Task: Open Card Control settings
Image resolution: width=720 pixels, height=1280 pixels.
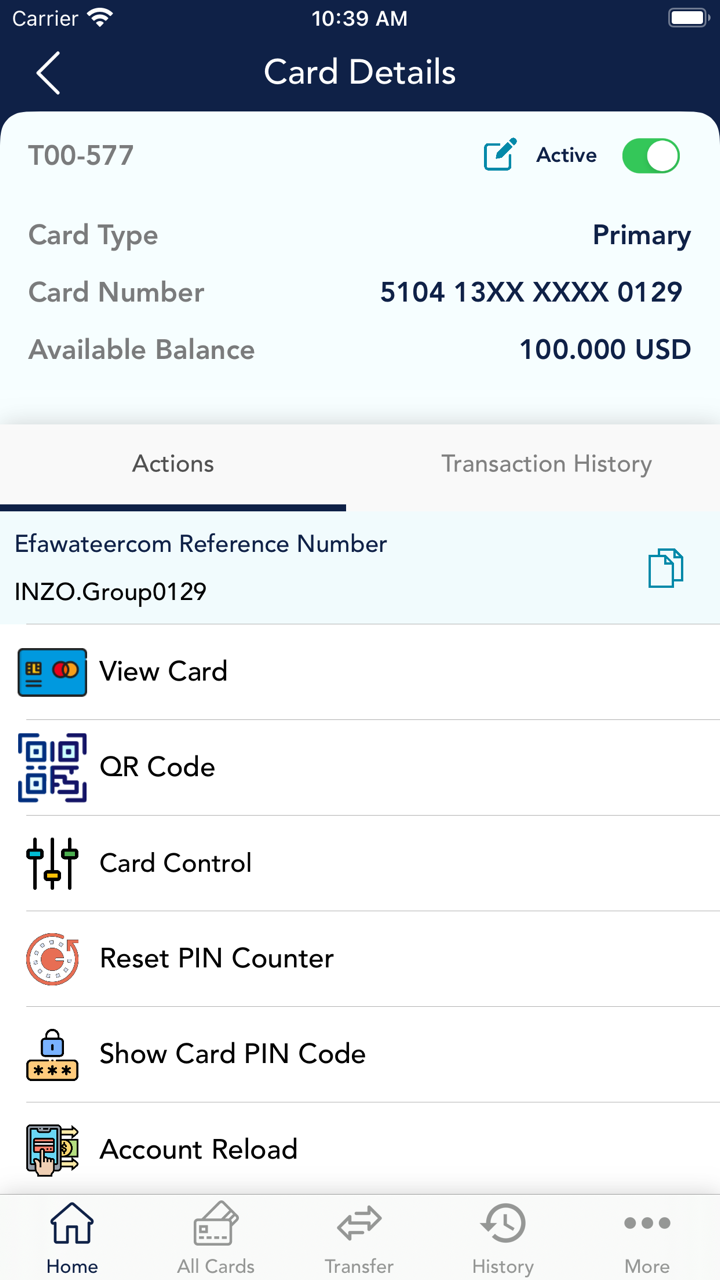Action: 175,863
